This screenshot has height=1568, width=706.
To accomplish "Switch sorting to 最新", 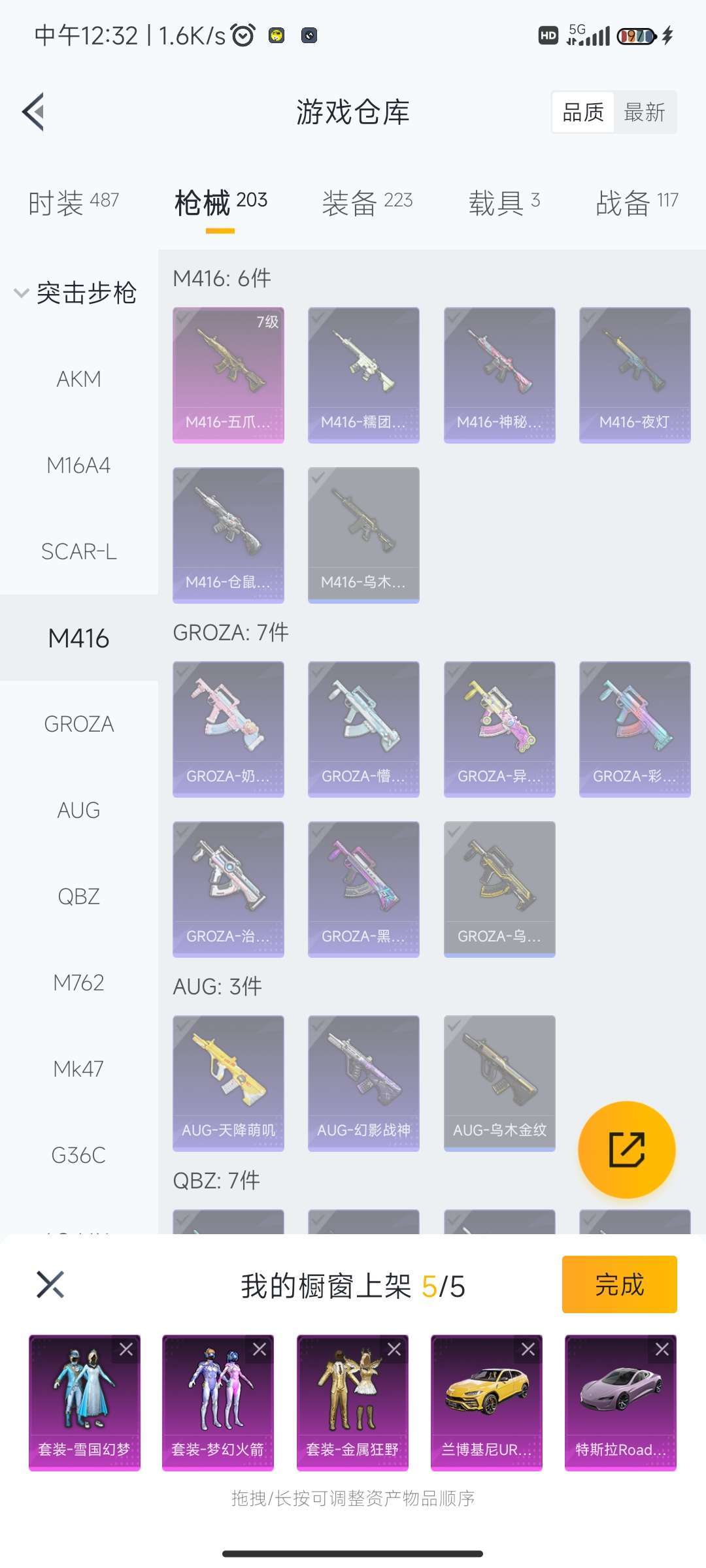I will tap(644, 112).
